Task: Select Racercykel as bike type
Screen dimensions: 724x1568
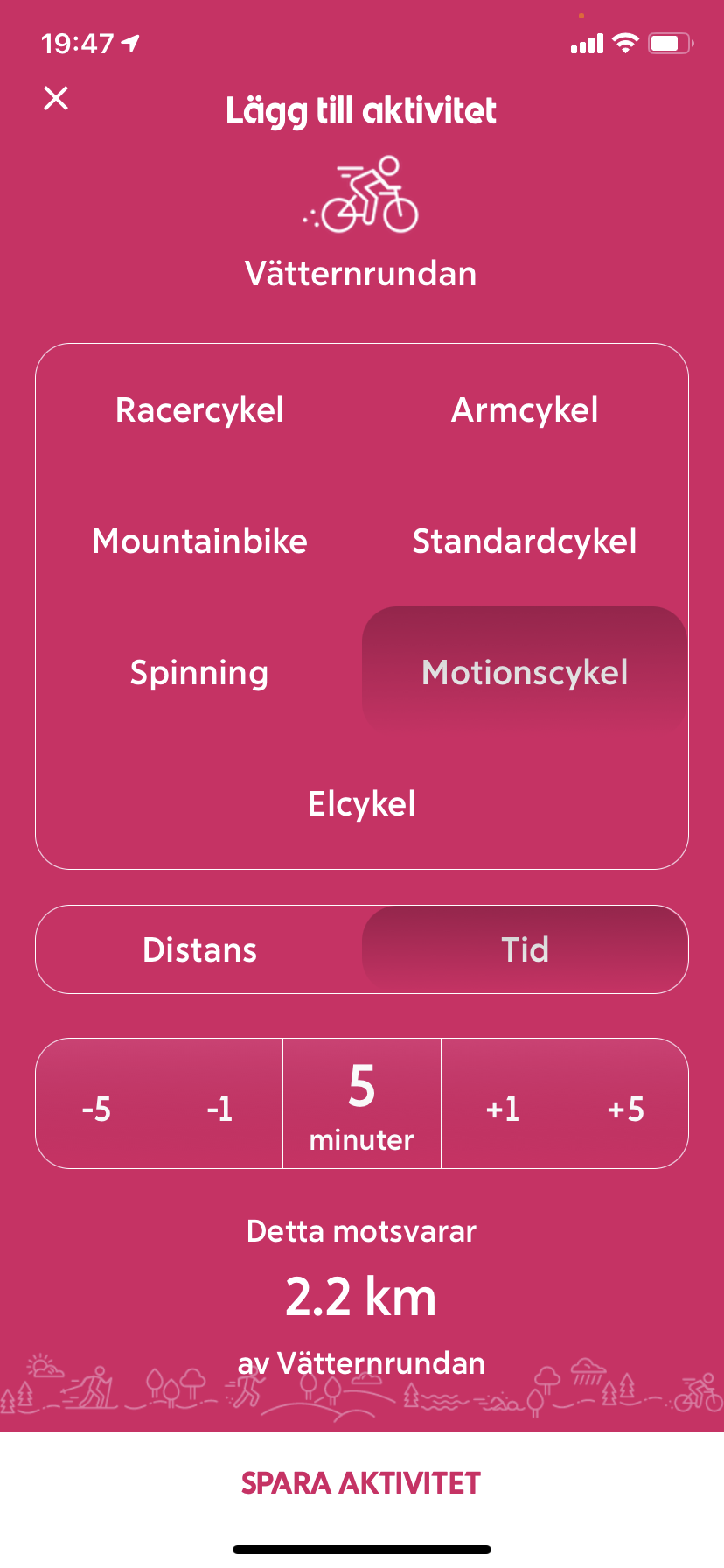Action: [x=199, y=410]
